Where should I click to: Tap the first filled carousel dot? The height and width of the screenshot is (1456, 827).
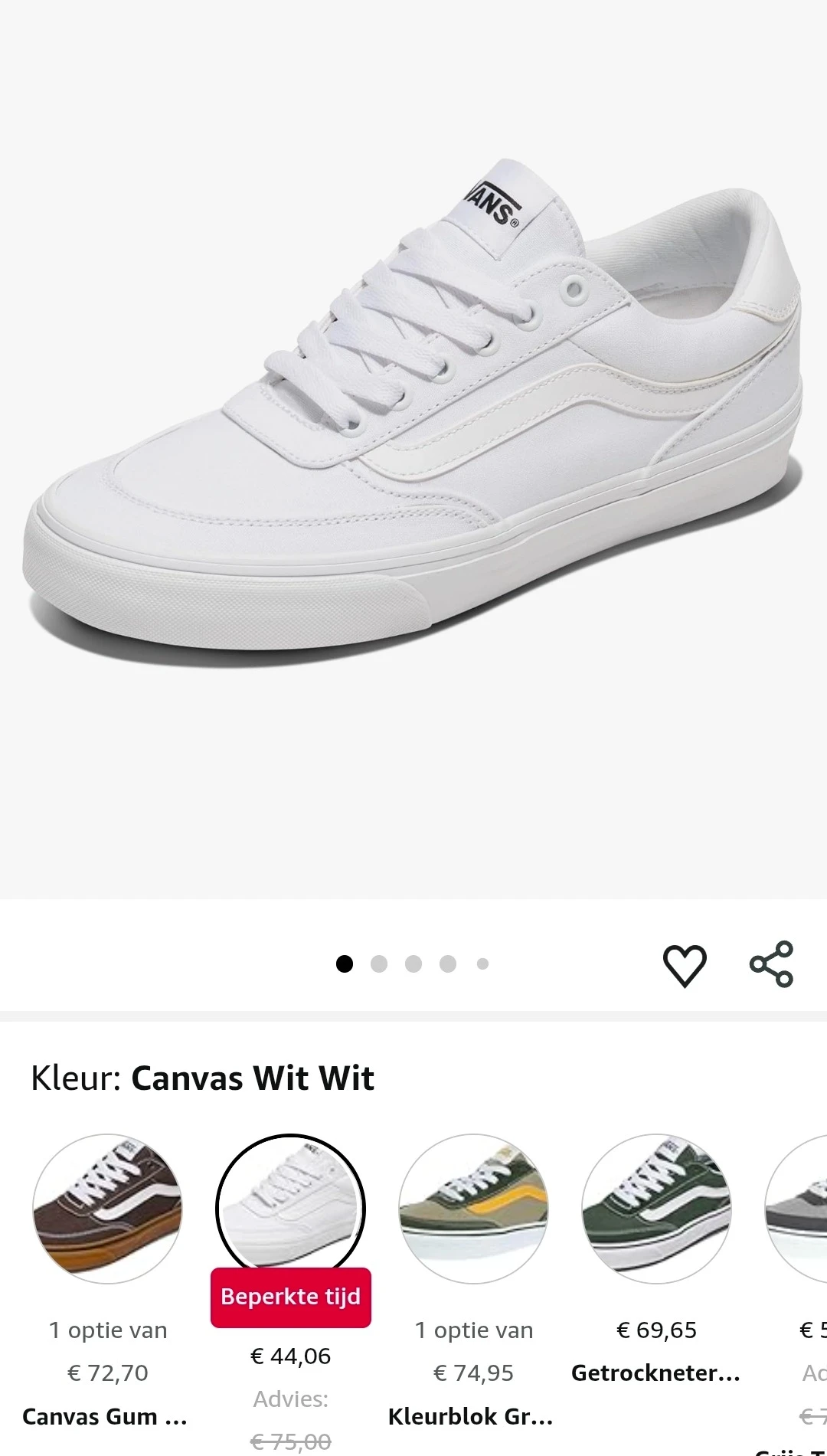point(343,964)
